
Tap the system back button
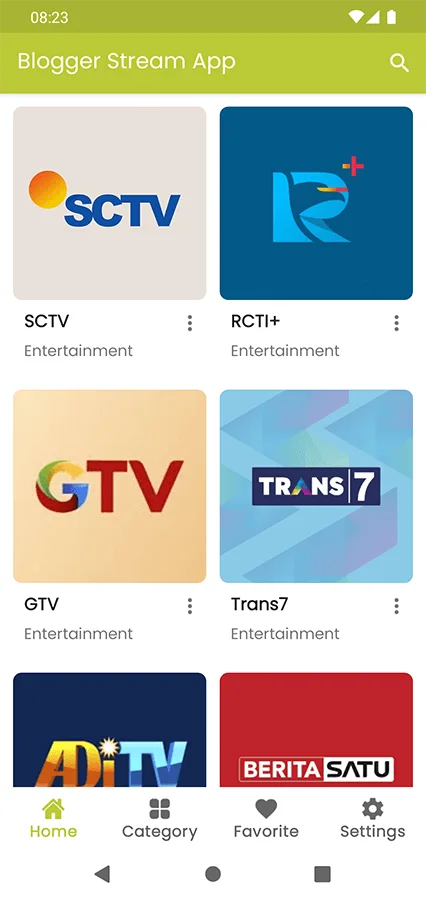click(x=102, y=874)
